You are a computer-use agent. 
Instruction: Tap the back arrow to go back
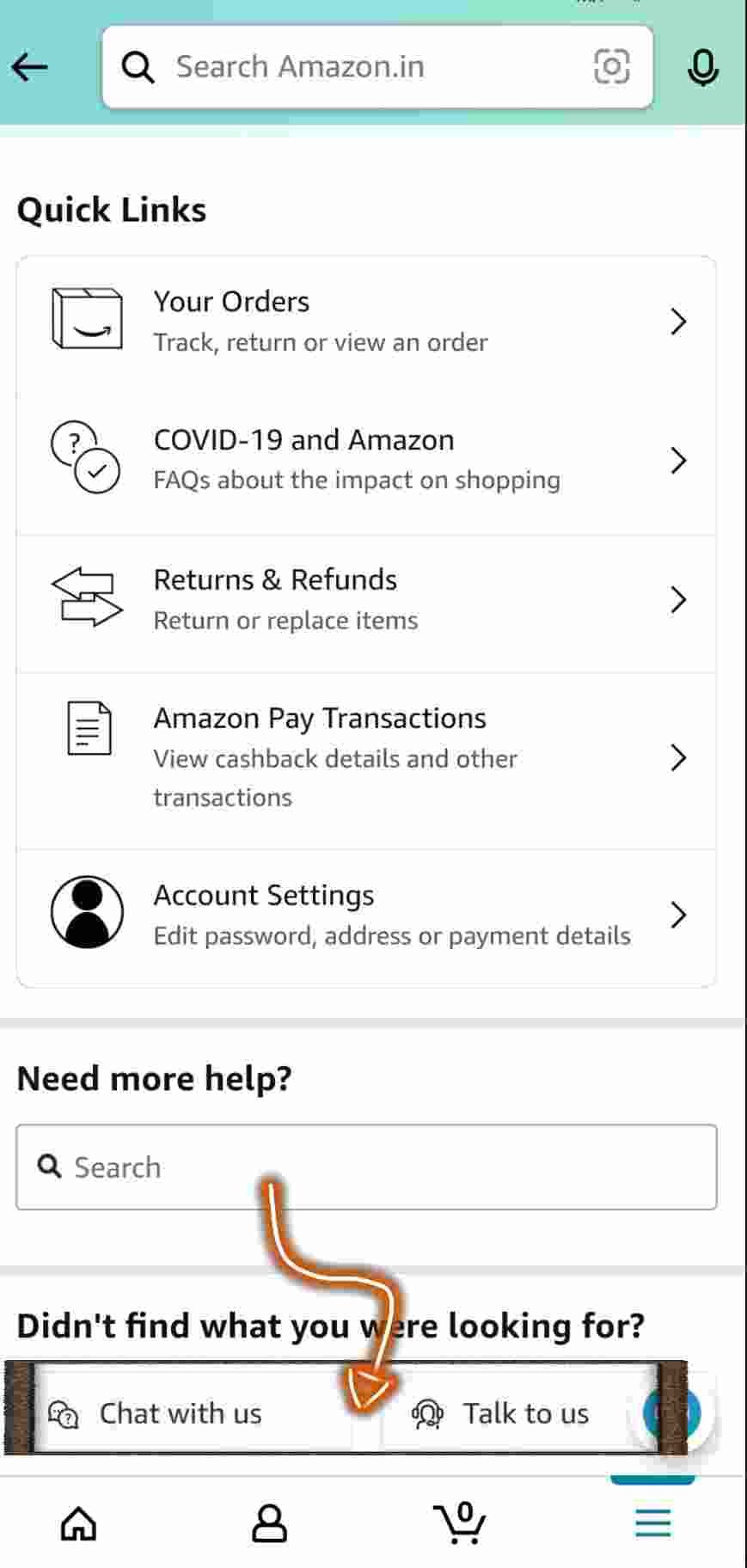coord(30,66)
